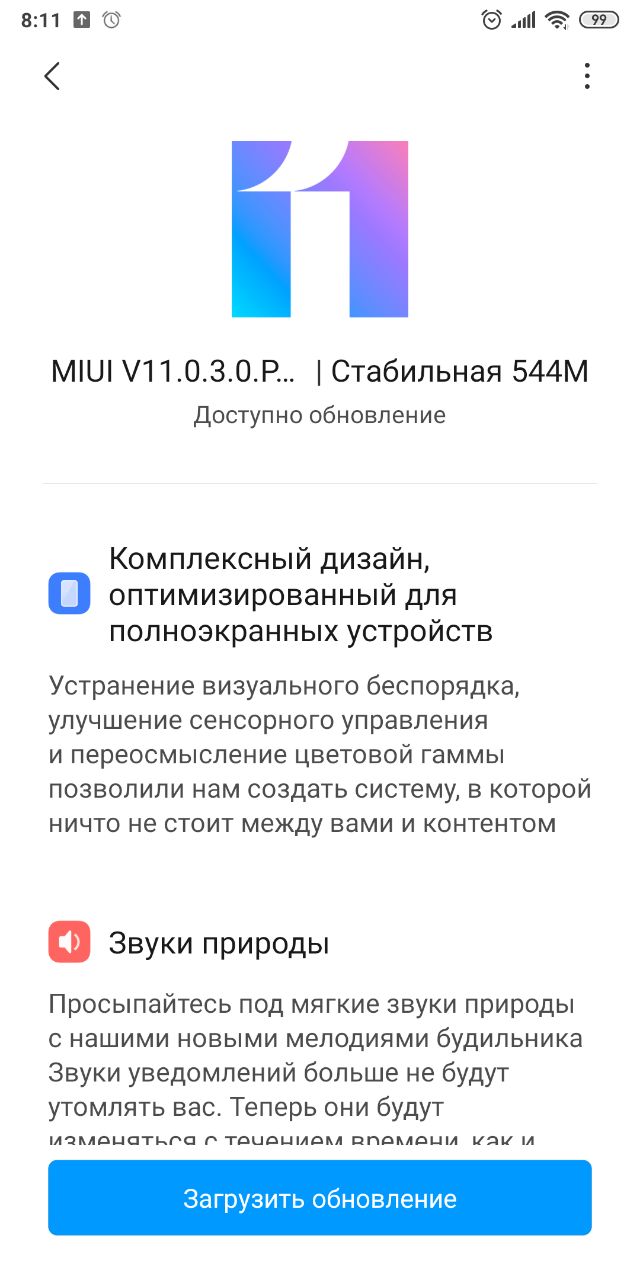This screenshot has height=1280, width=640.
Task: Tap the Загрузить обновление button
Action: (x=320, y=1198)
